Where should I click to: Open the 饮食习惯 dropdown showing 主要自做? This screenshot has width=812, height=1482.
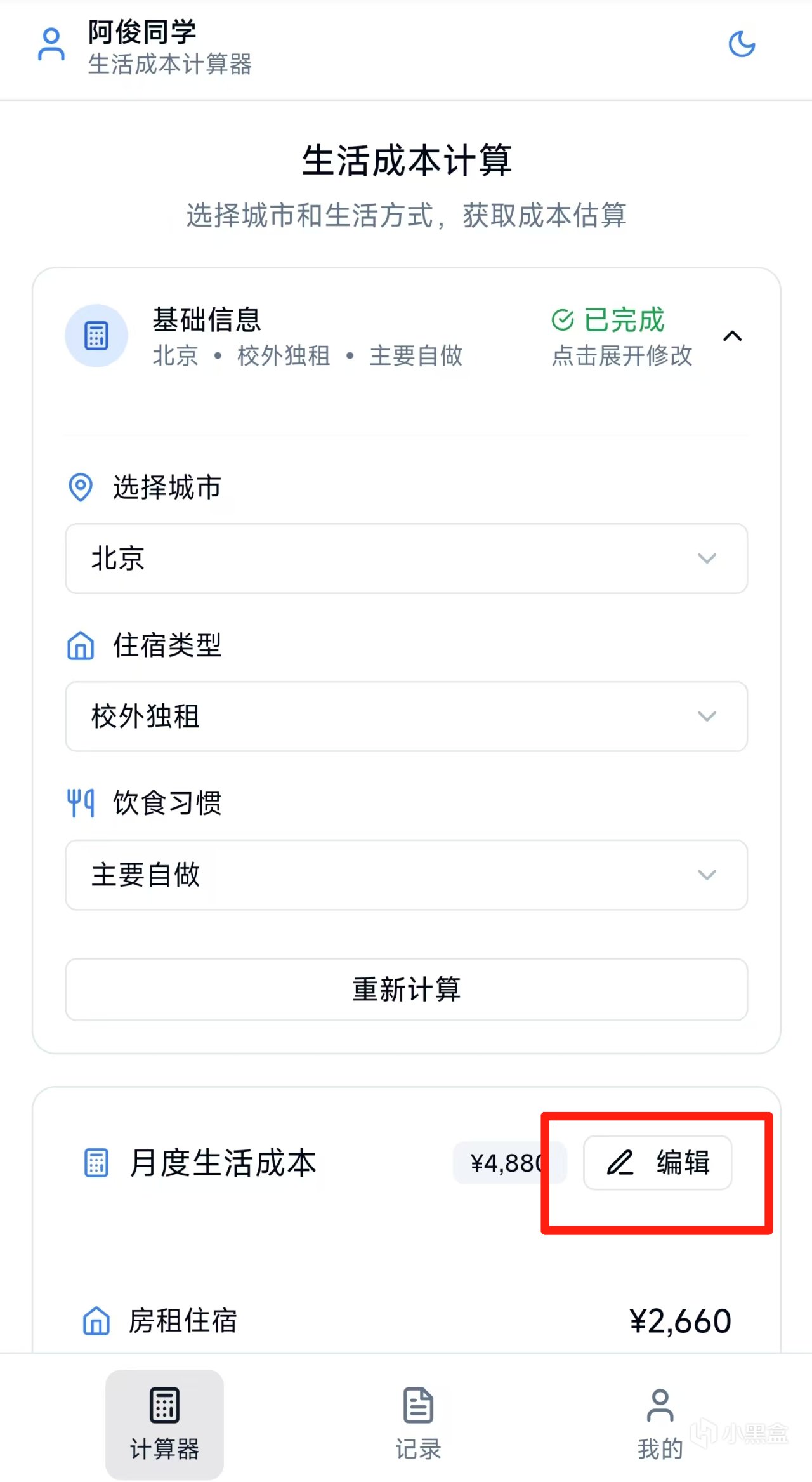click(406, 875)
